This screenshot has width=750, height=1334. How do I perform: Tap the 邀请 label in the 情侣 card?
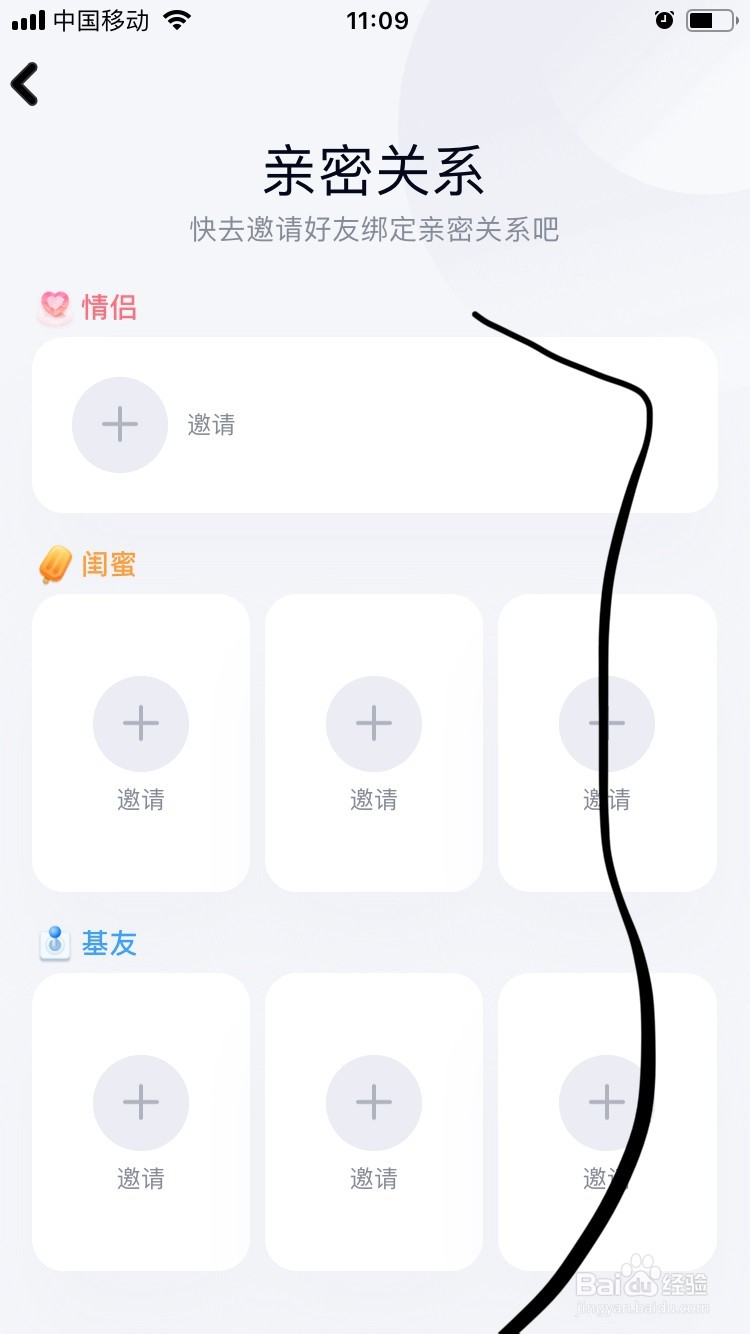coord(211,424)
